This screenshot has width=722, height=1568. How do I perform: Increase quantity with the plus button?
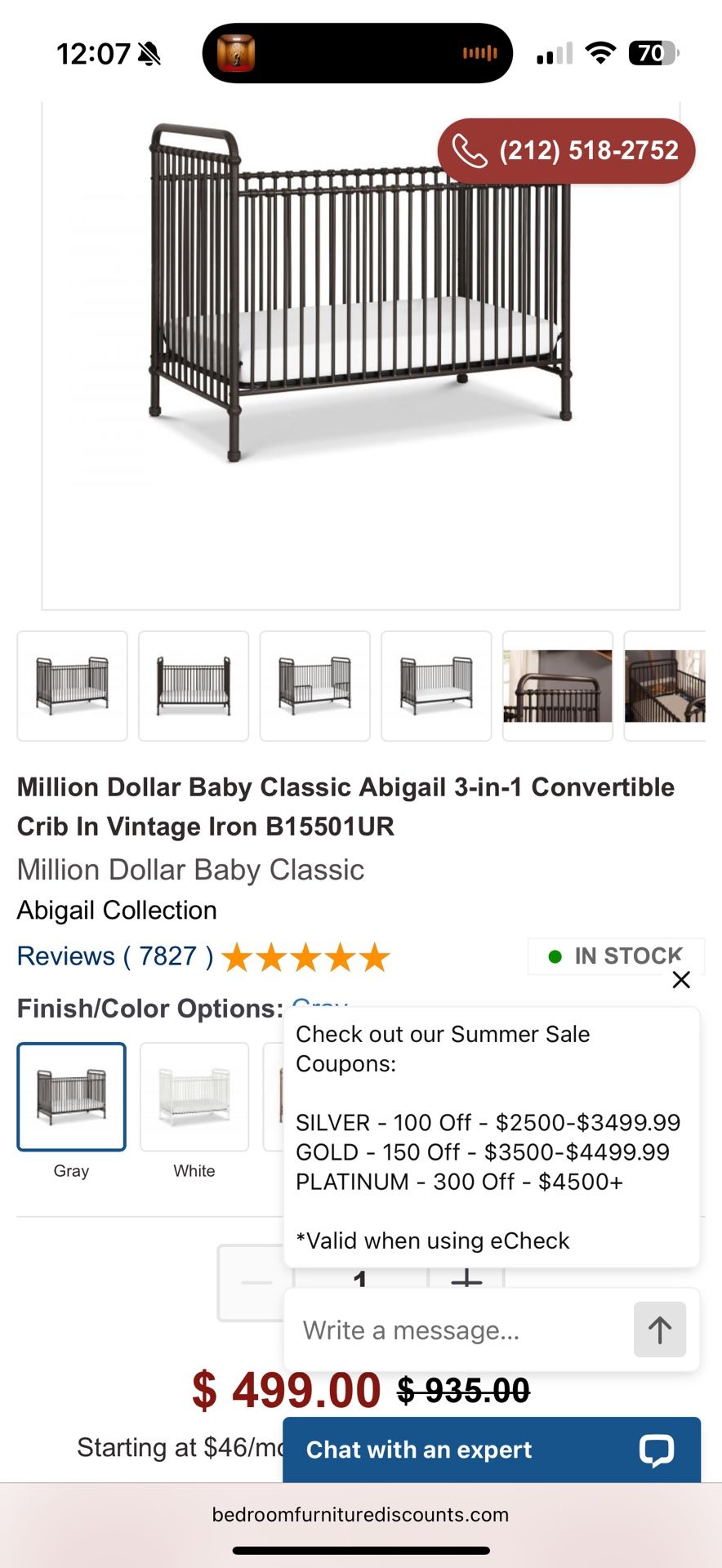(466, 1276)
